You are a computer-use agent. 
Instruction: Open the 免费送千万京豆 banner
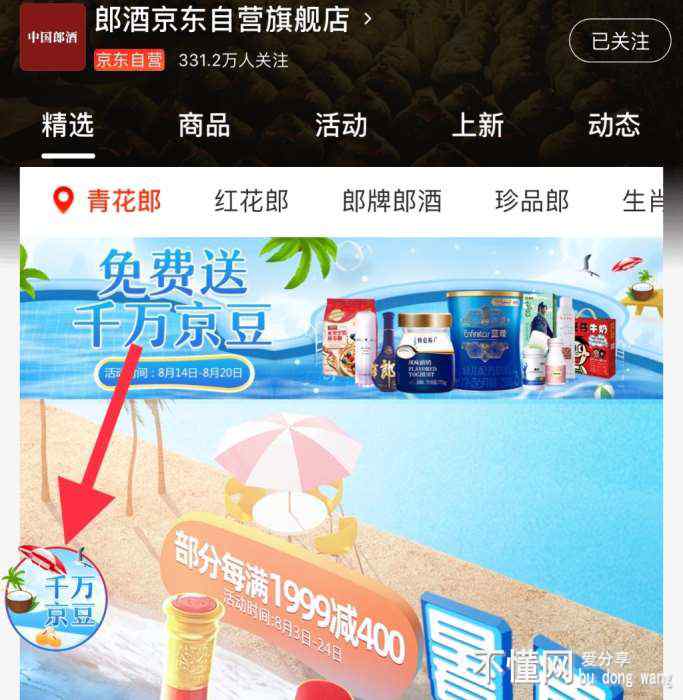[x=341, y=318]
